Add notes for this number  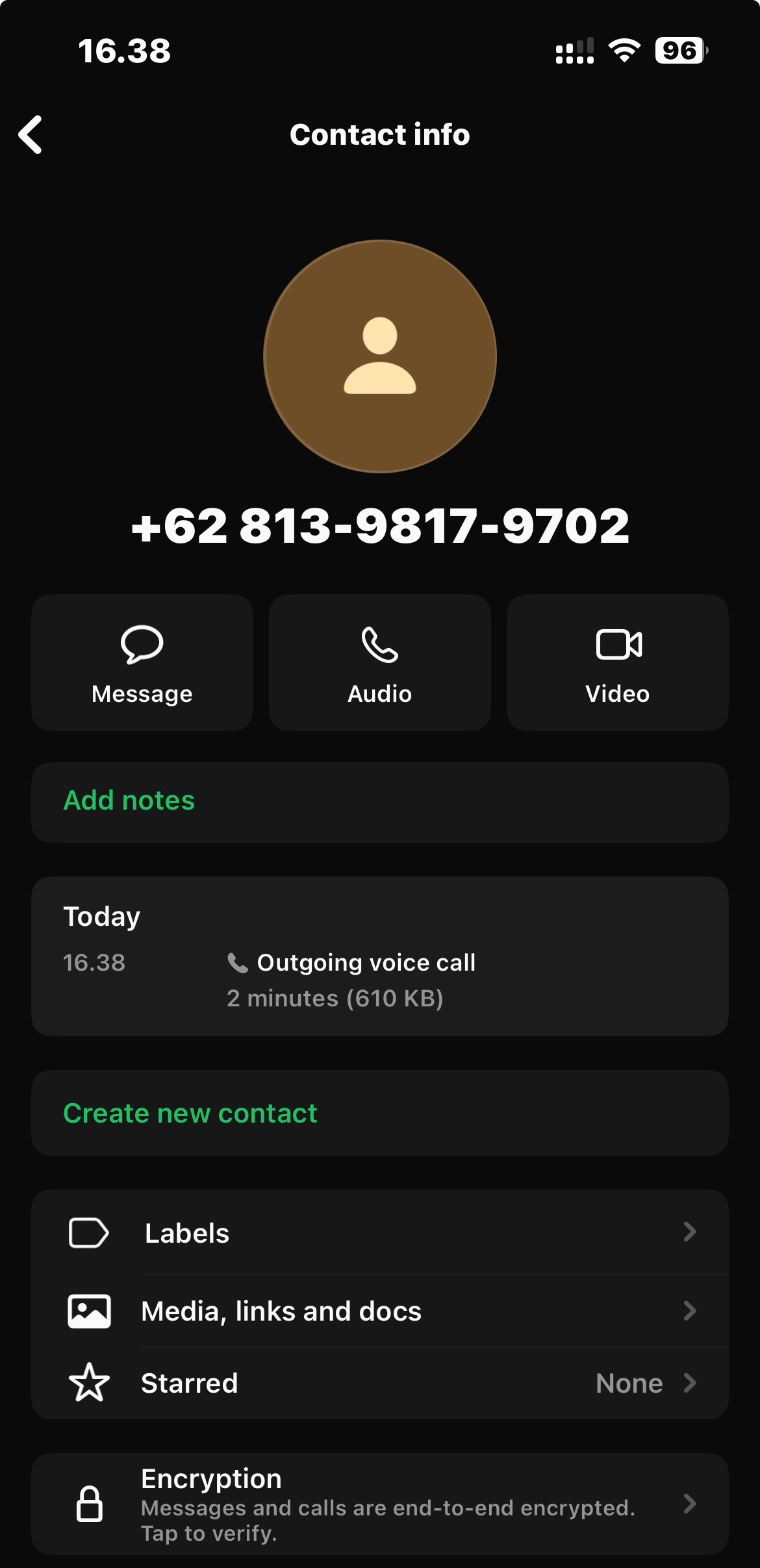[379, 802]
